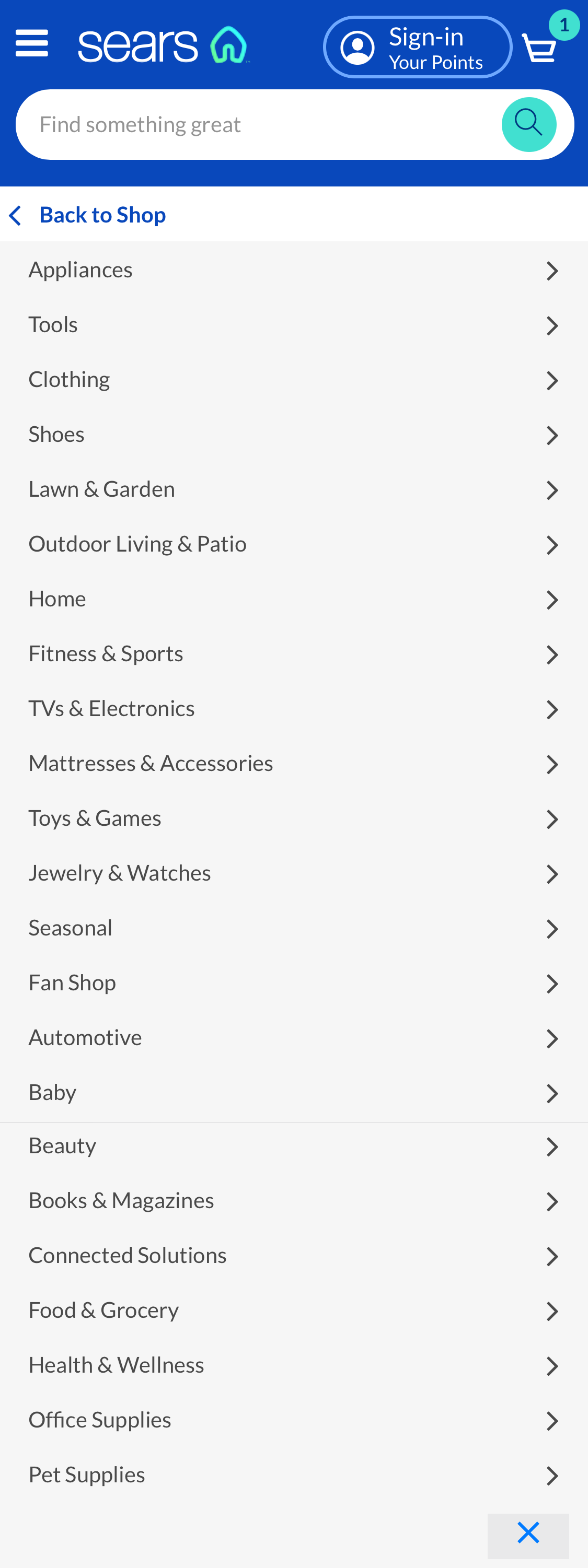Click the account profile icon
The height and width of the screenshot is (1568, 588).
pos(358,46)
